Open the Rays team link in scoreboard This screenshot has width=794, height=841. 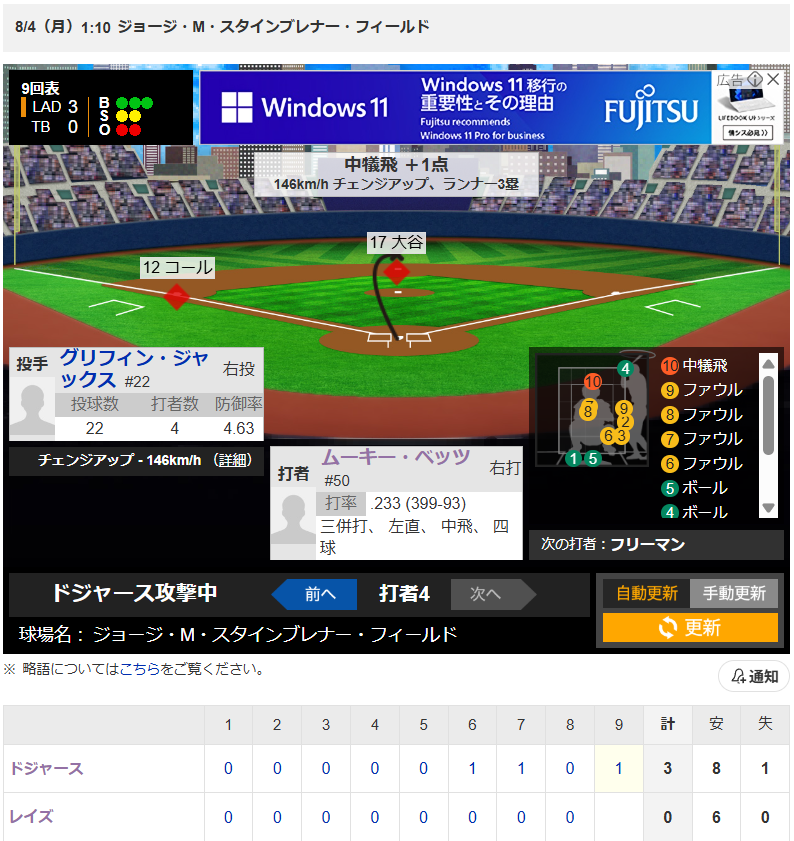(31, 817)
